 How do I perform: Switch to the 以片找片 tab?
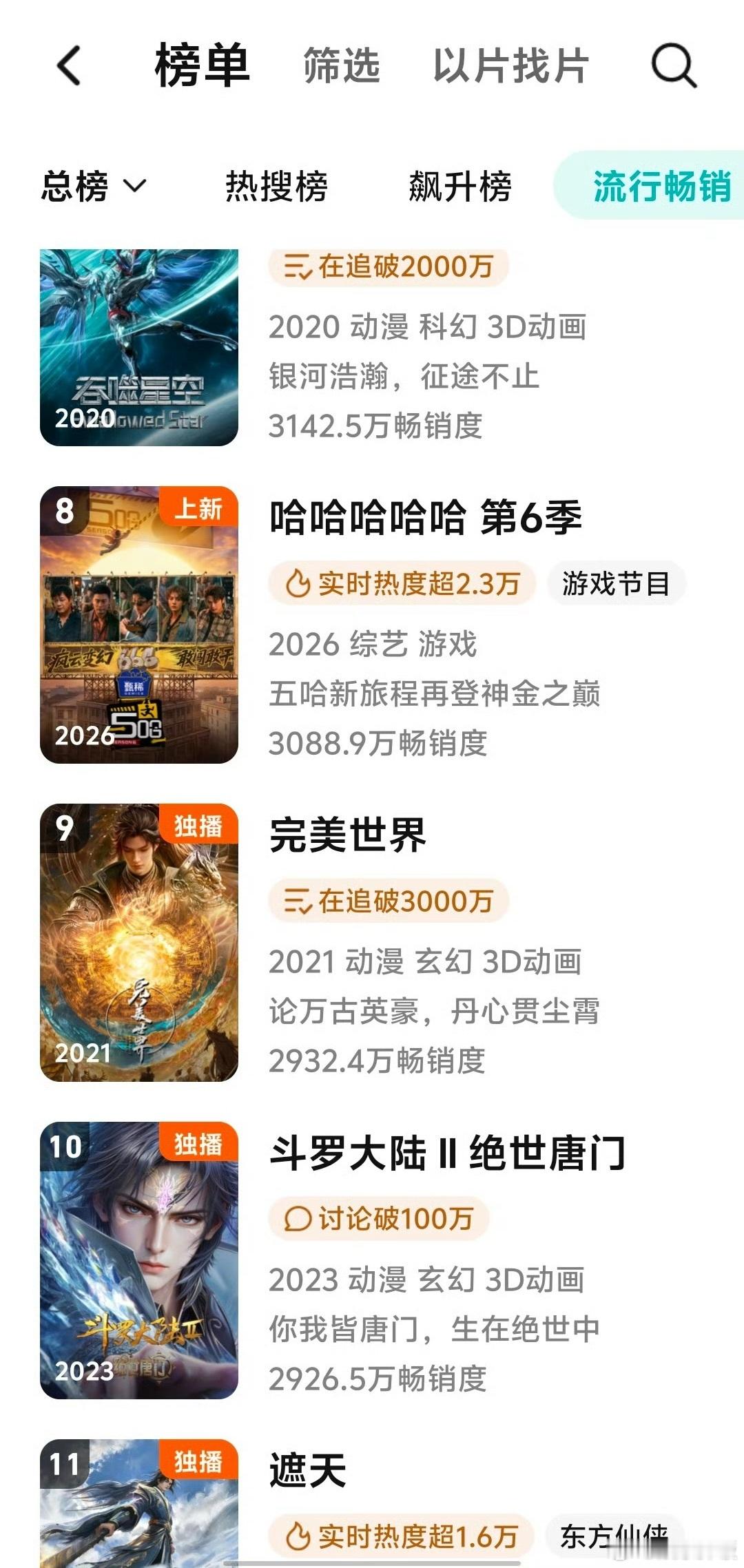(x=510, y=66)
